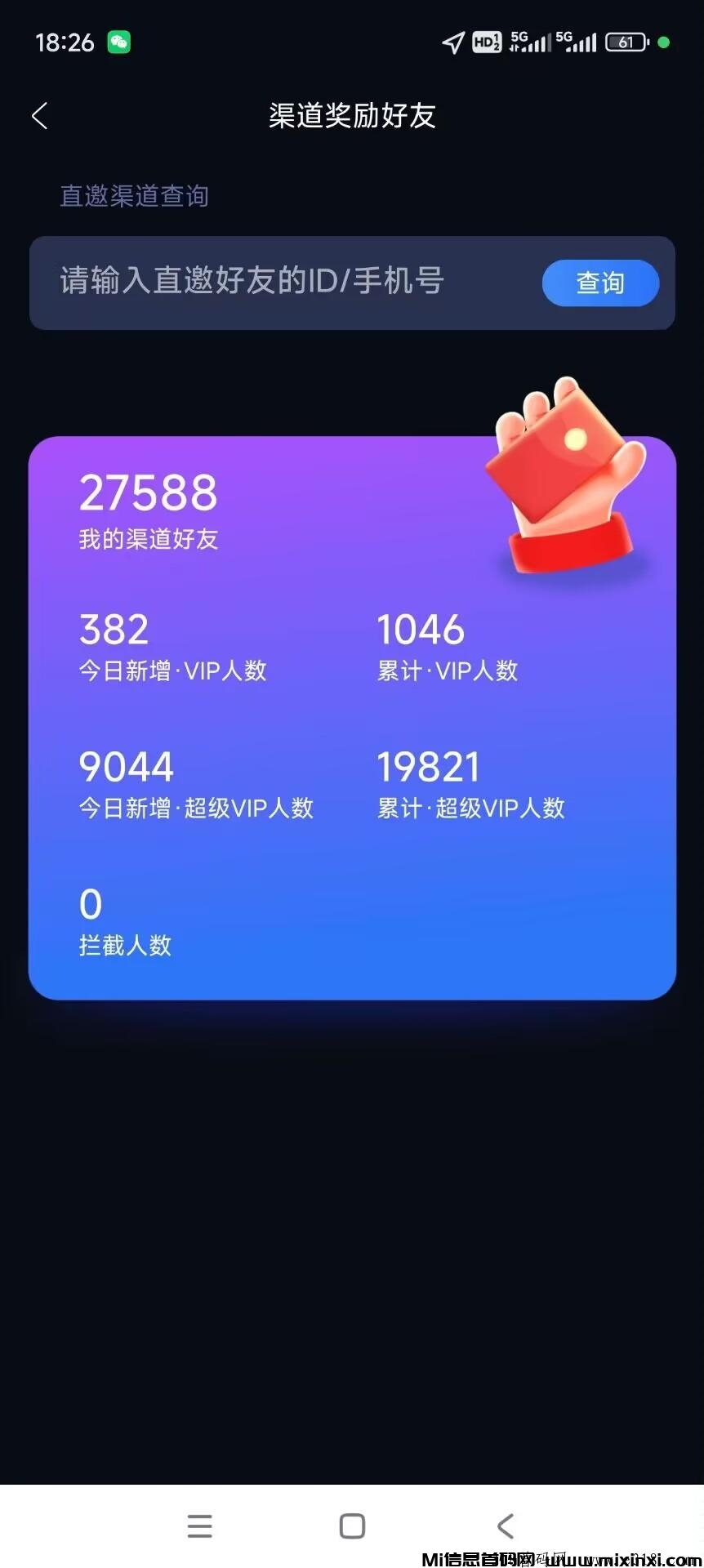Tap the navigation back chevron at bottom
This screenshot has width=704, height=1568.
pyautogui.click(x=504, y=1526)
